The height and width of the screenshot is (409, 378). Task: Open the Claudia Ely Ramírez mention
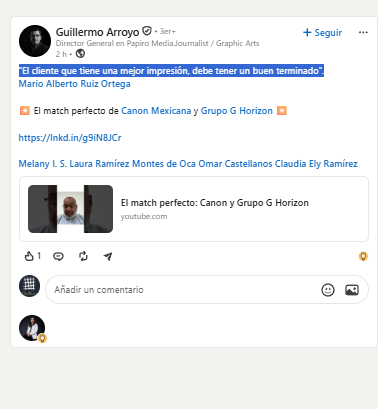pyautogui.click(x=316, y=164)
